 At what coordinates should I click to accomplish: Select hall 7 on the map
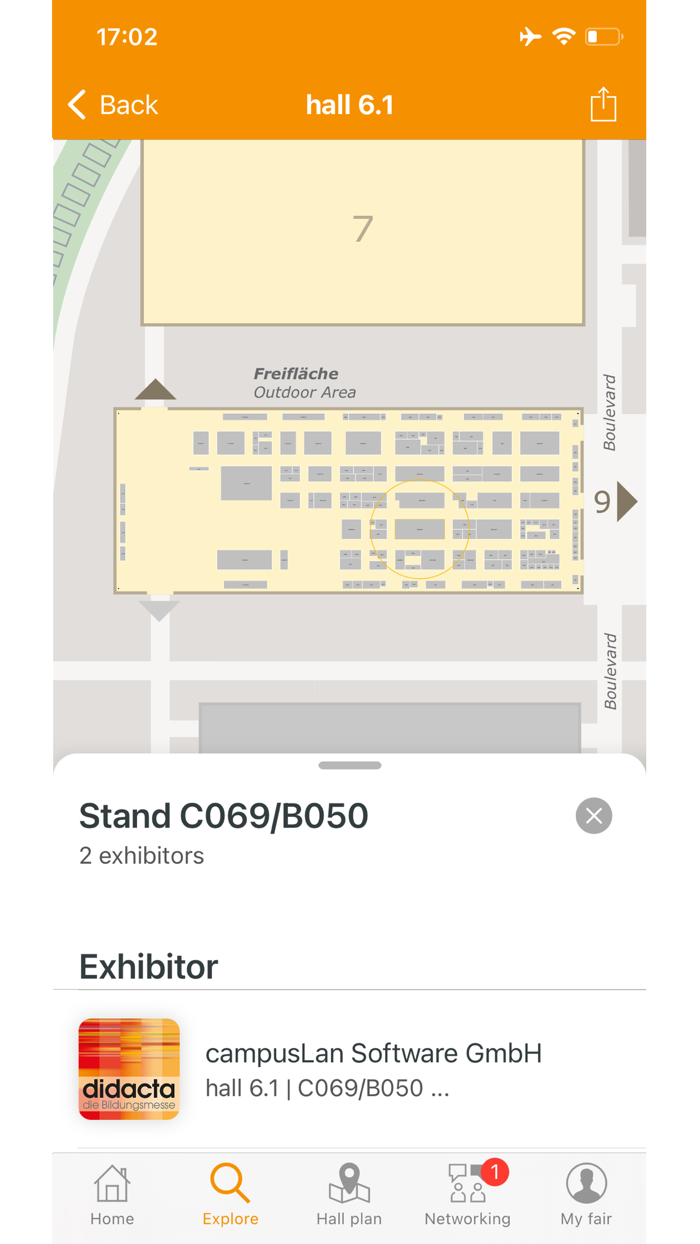coord(362,232)
